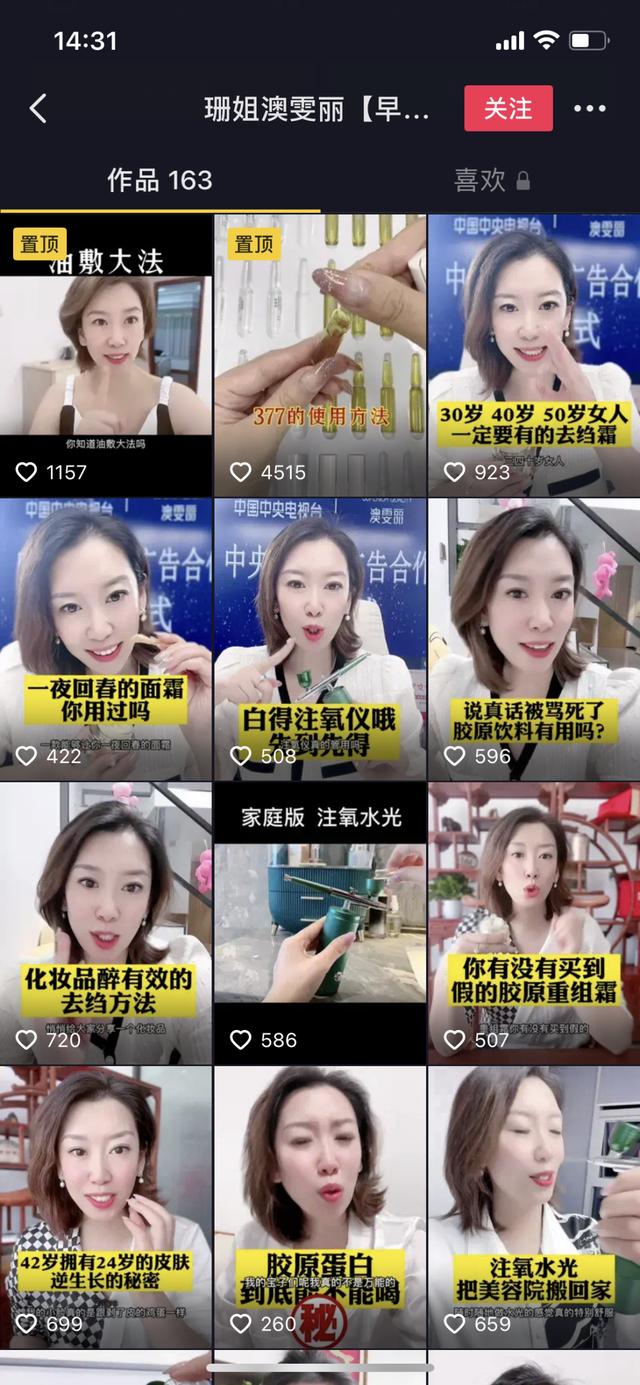
Task: Open the pinned 377的使用方法 video
Action: point(320,355)
